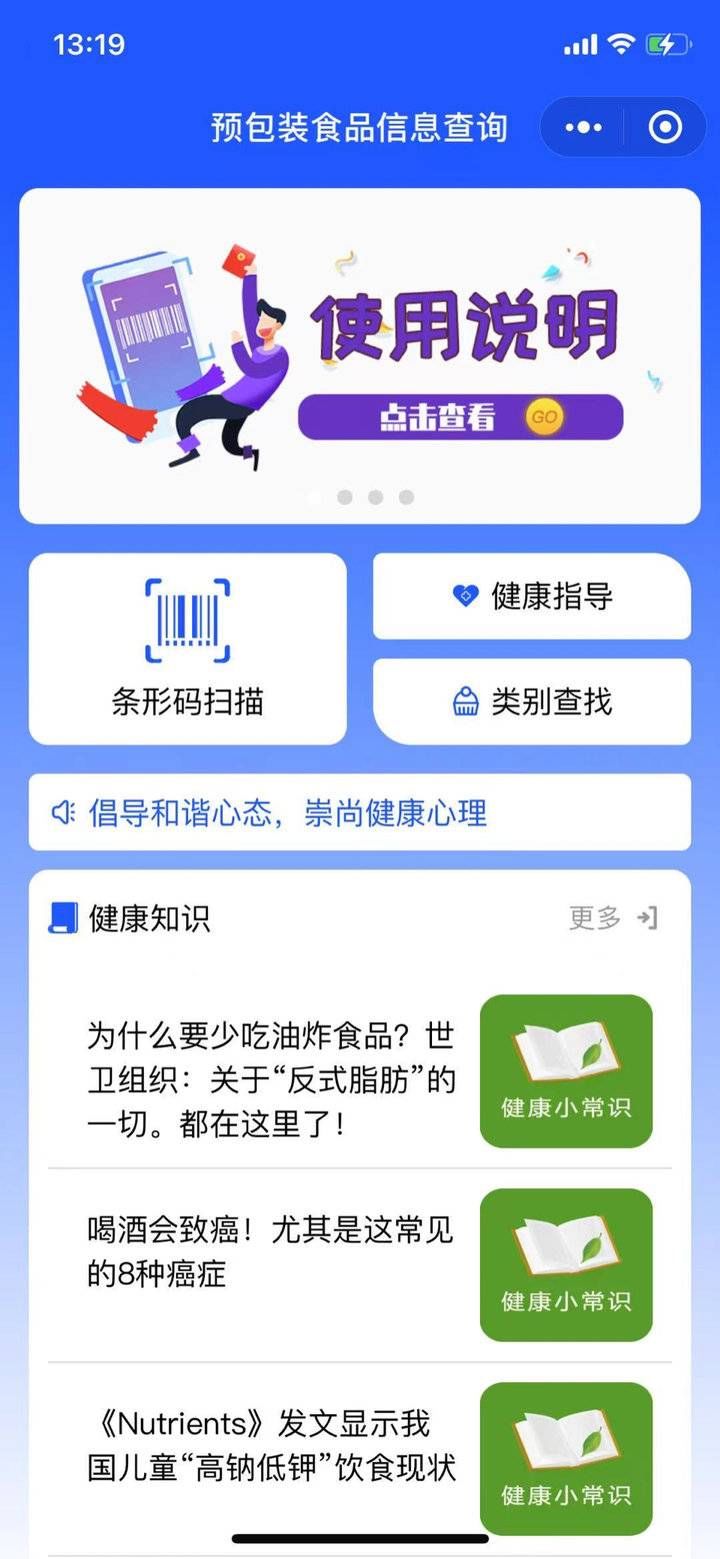Image resolution: width=720 pixels, height=1559 pixels.
Task: Open the second article's 健康小常识 thumbnail
Action: 566,1264
